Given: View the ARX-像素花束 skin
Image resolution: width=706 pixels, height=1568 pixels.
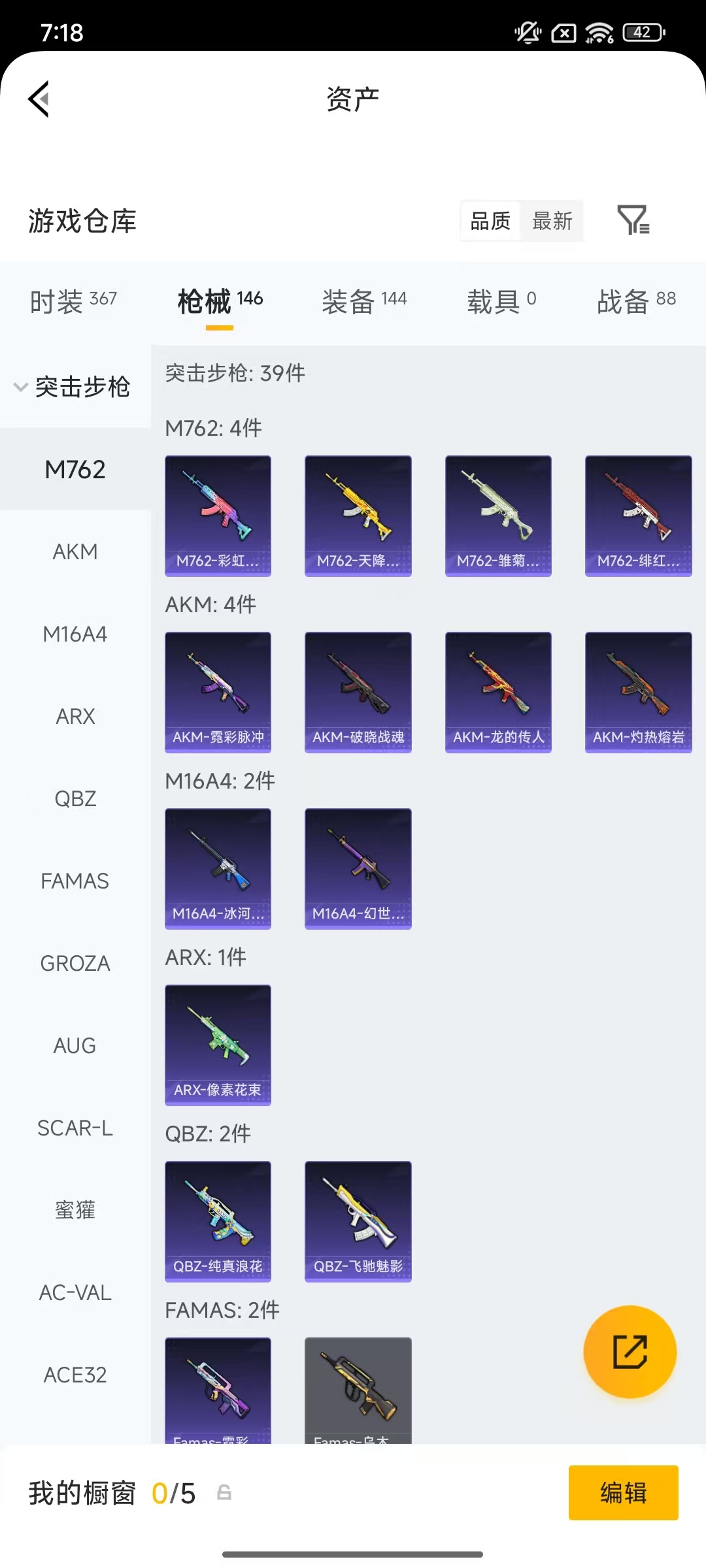Looking at the screenshot, I should click(x=218, y=1045).
